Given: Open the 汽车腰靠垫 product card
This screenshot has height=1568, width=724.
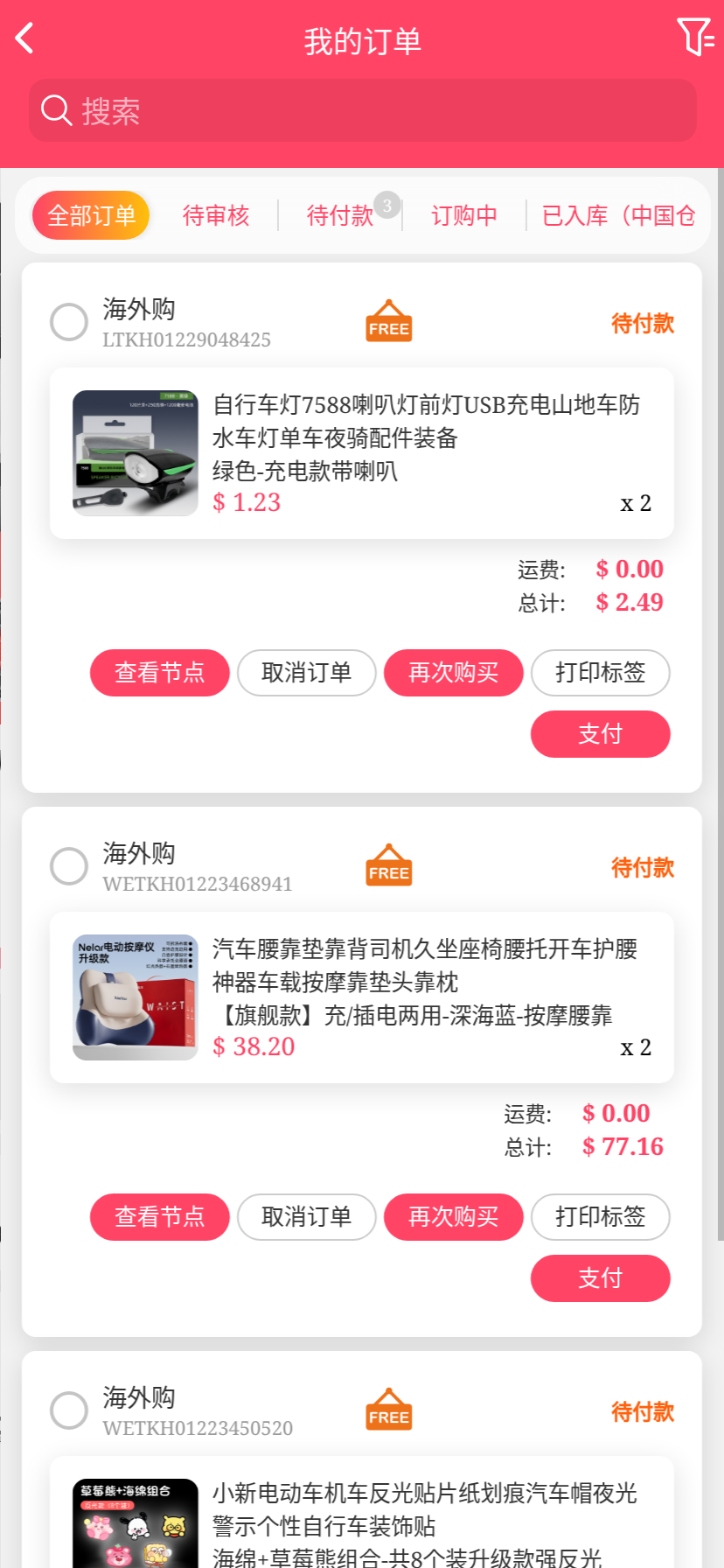Looking at the screenshot, I should pos(362,997).
